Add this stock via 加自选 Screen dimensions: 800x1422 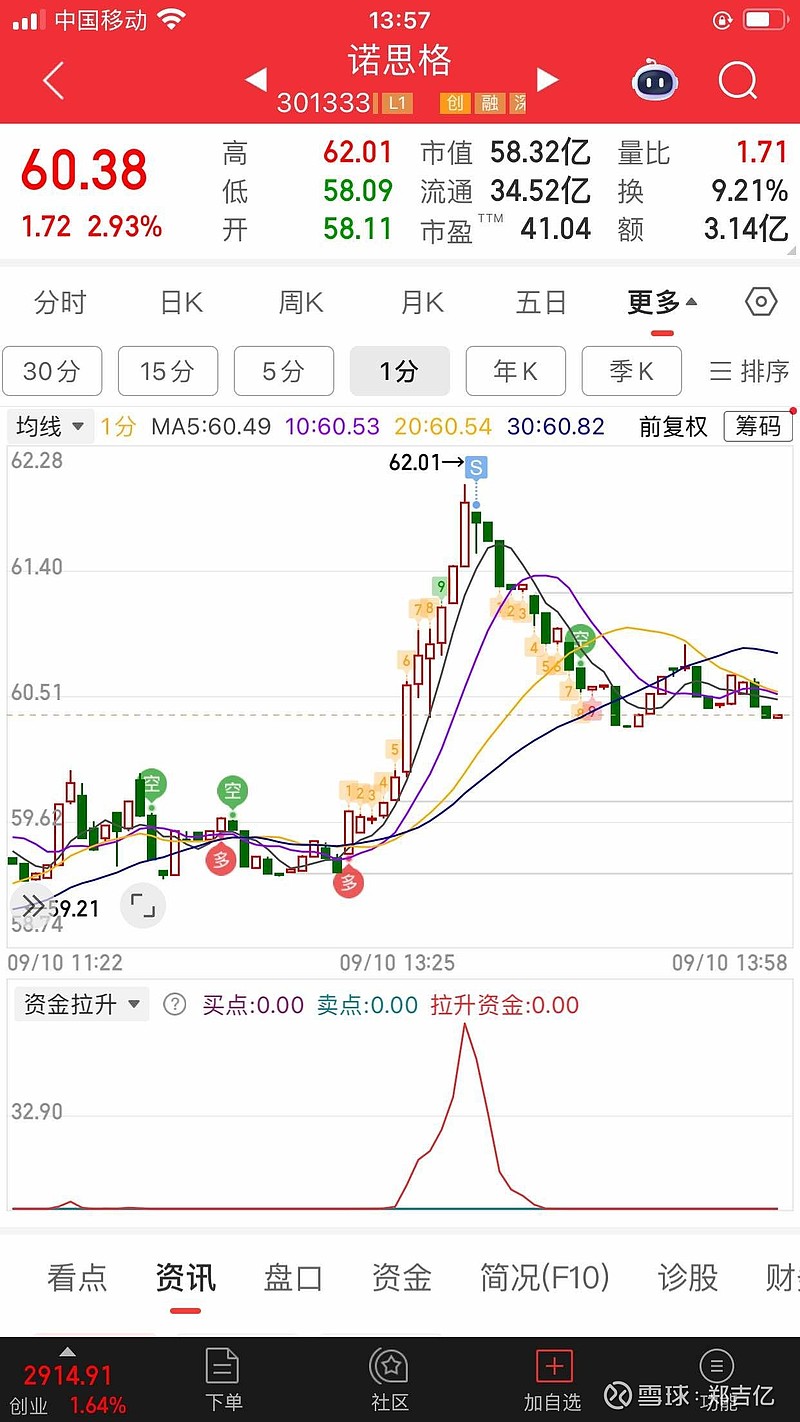click(x=553, y=1379)
